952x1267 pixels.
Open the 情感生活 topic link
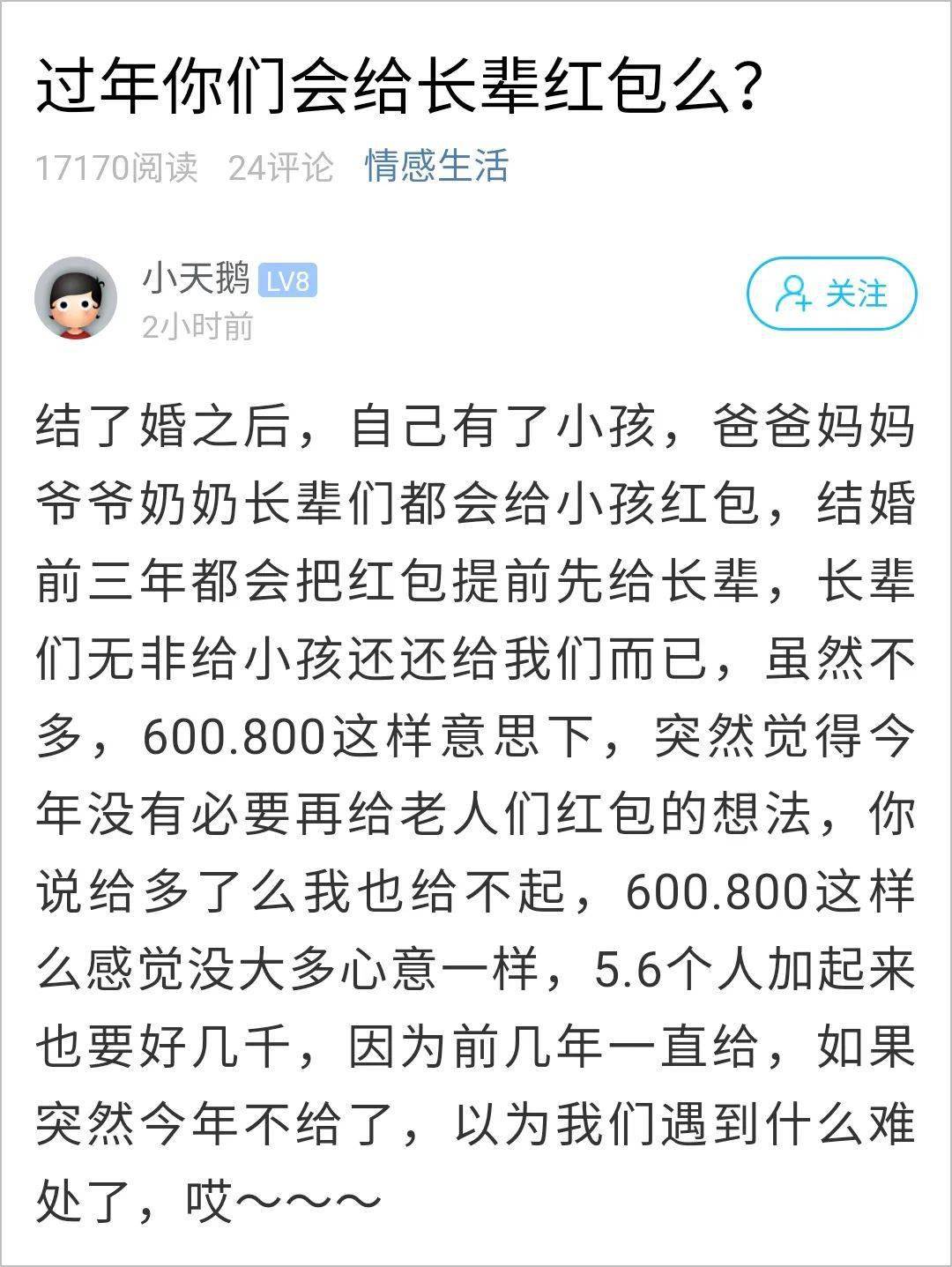[436, 167]
